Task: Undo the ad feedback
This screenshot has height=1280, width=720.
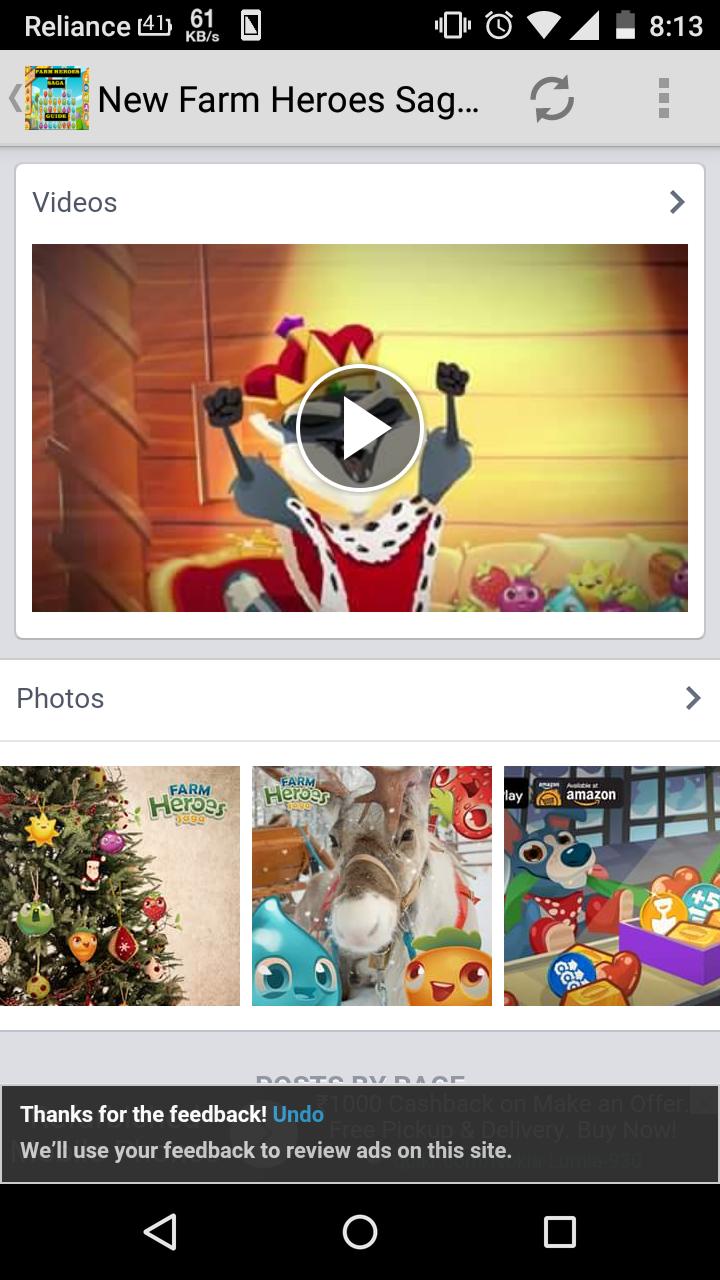Action: coord(298,1114)
